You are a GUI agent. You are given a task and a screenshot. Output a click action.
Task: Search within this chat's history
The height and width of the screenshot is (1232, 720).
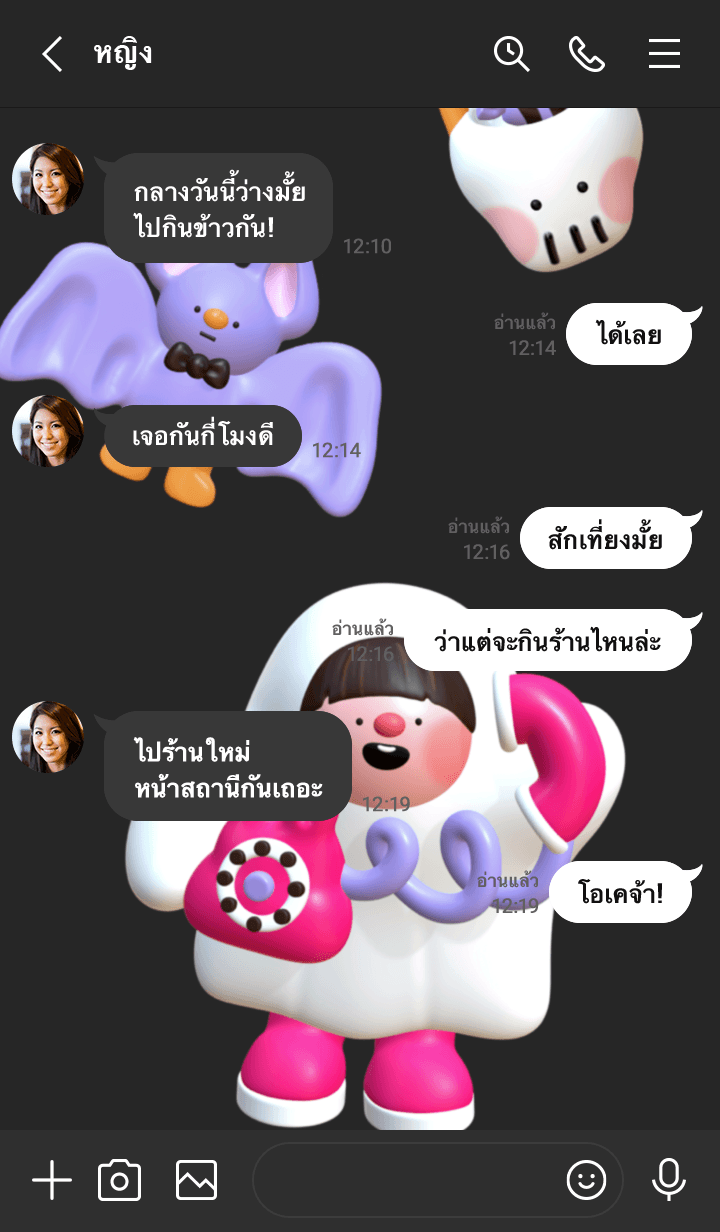511,54
